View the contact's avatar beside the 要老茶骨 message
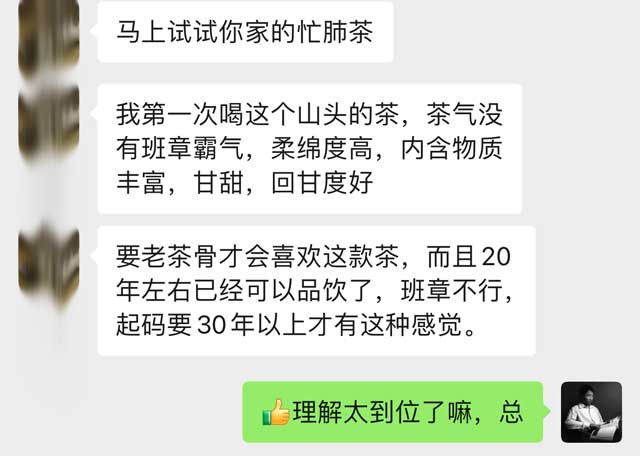Screen dimensions: 640x456 point(50,260)
